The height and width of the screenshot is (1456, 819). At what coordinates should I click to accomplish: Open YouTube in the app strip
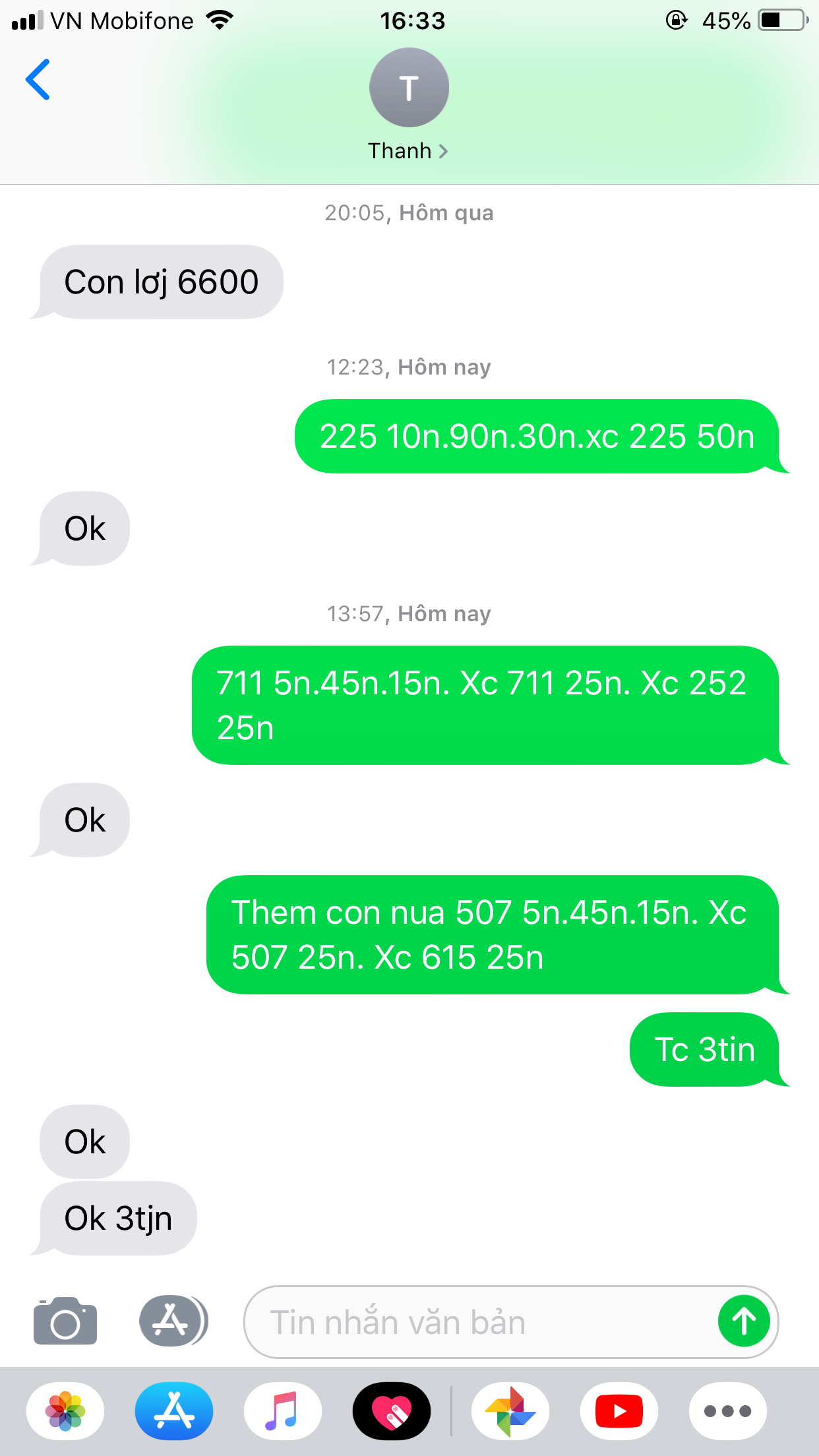click(619, 1411)
